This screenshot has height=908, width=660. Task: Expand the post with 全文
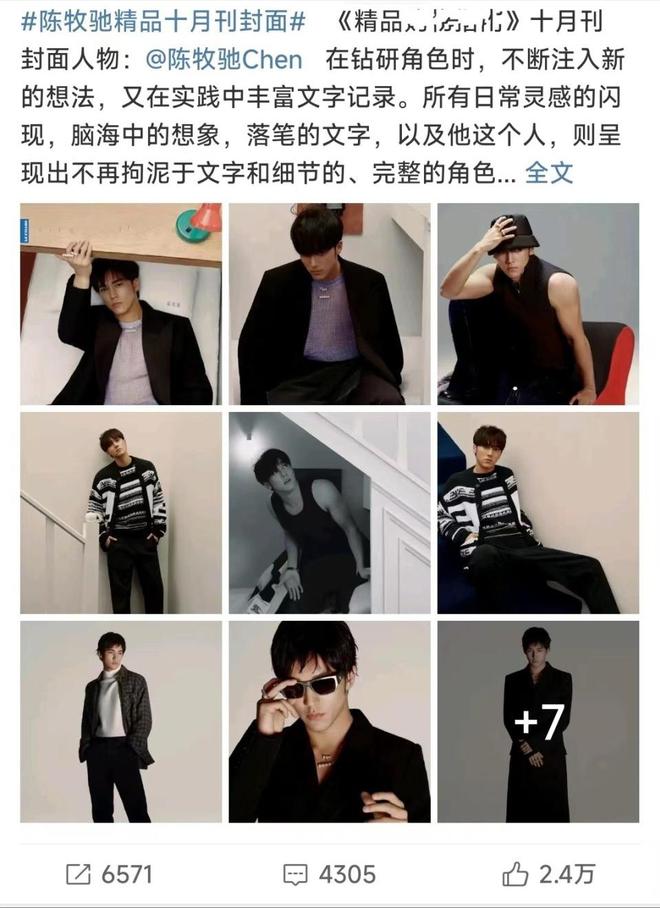tap(549, 172)
